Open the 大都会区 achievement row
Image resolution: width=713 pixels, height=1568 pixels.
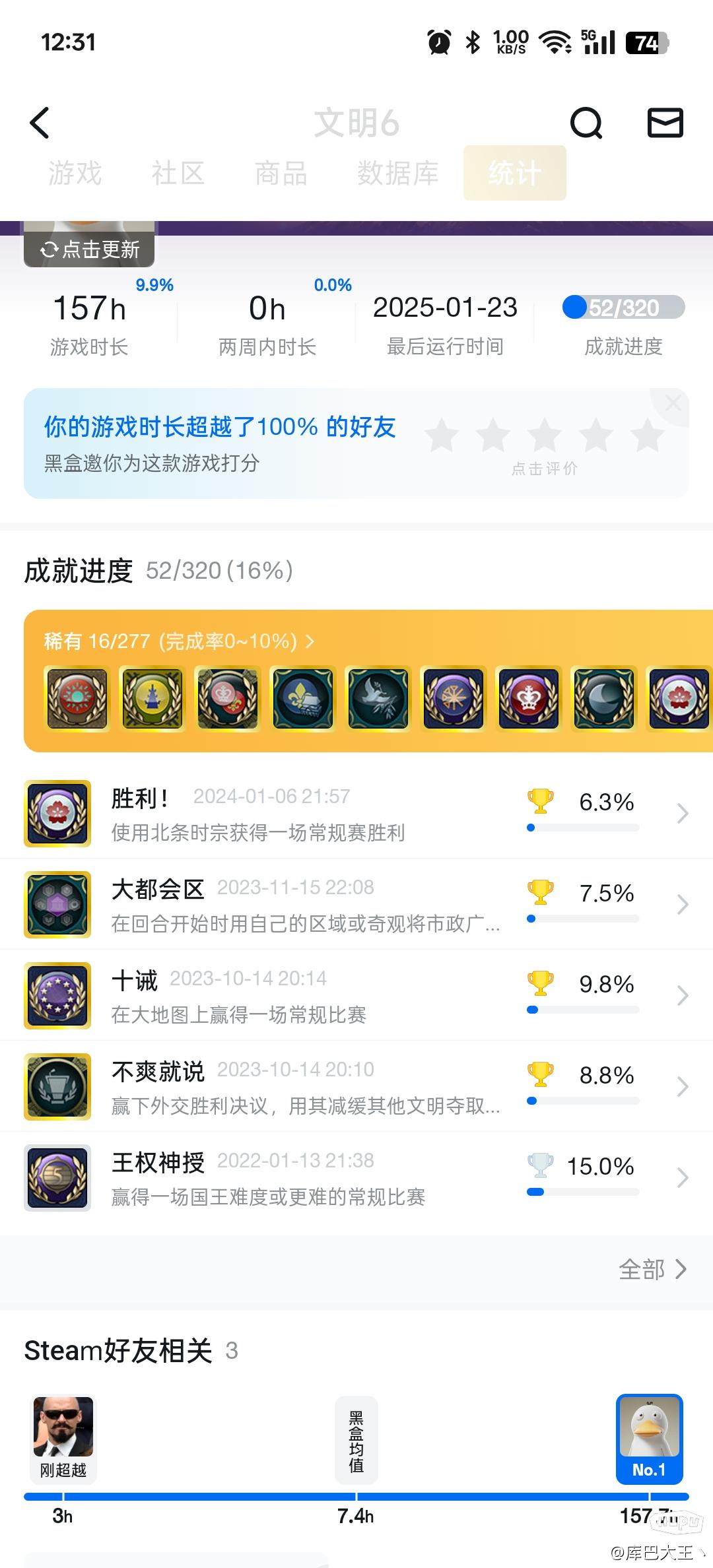(356, 904)
